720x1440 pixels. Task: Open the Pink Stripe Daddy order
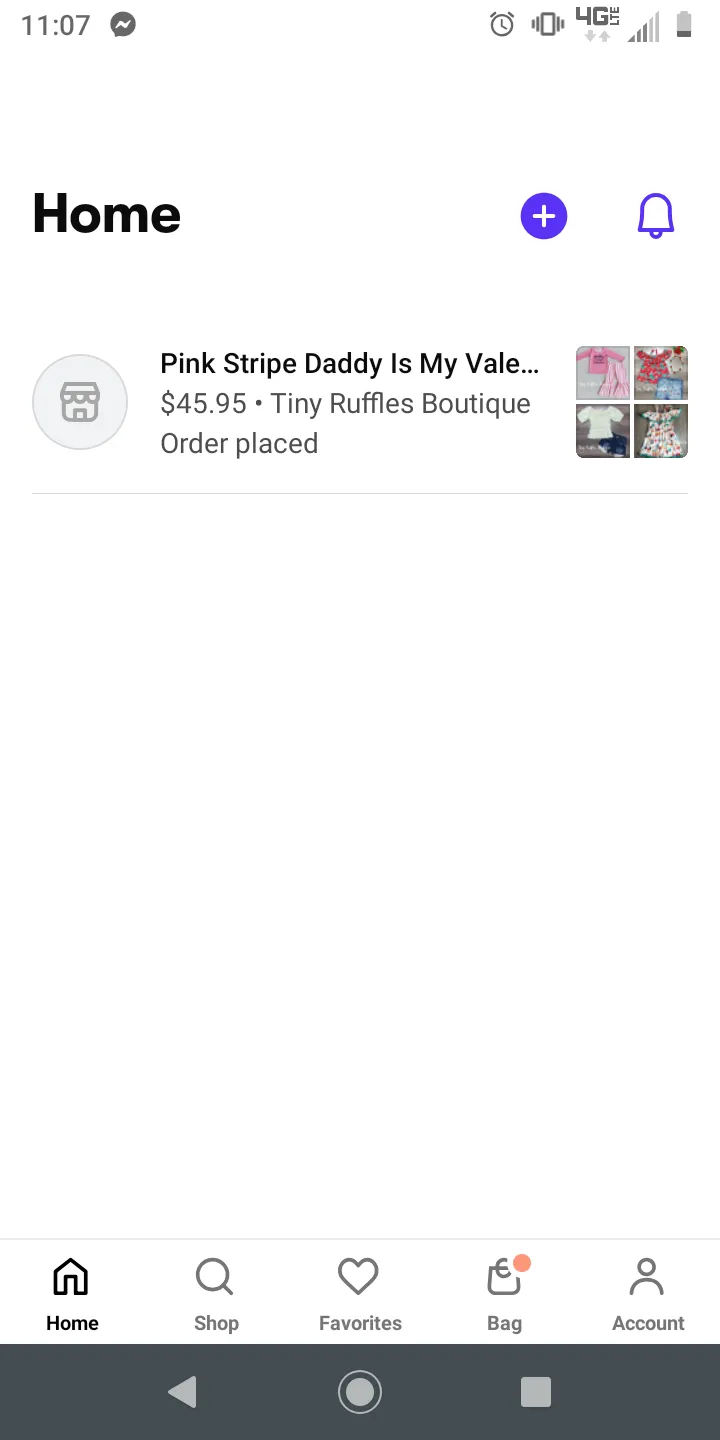coord(350,403)
